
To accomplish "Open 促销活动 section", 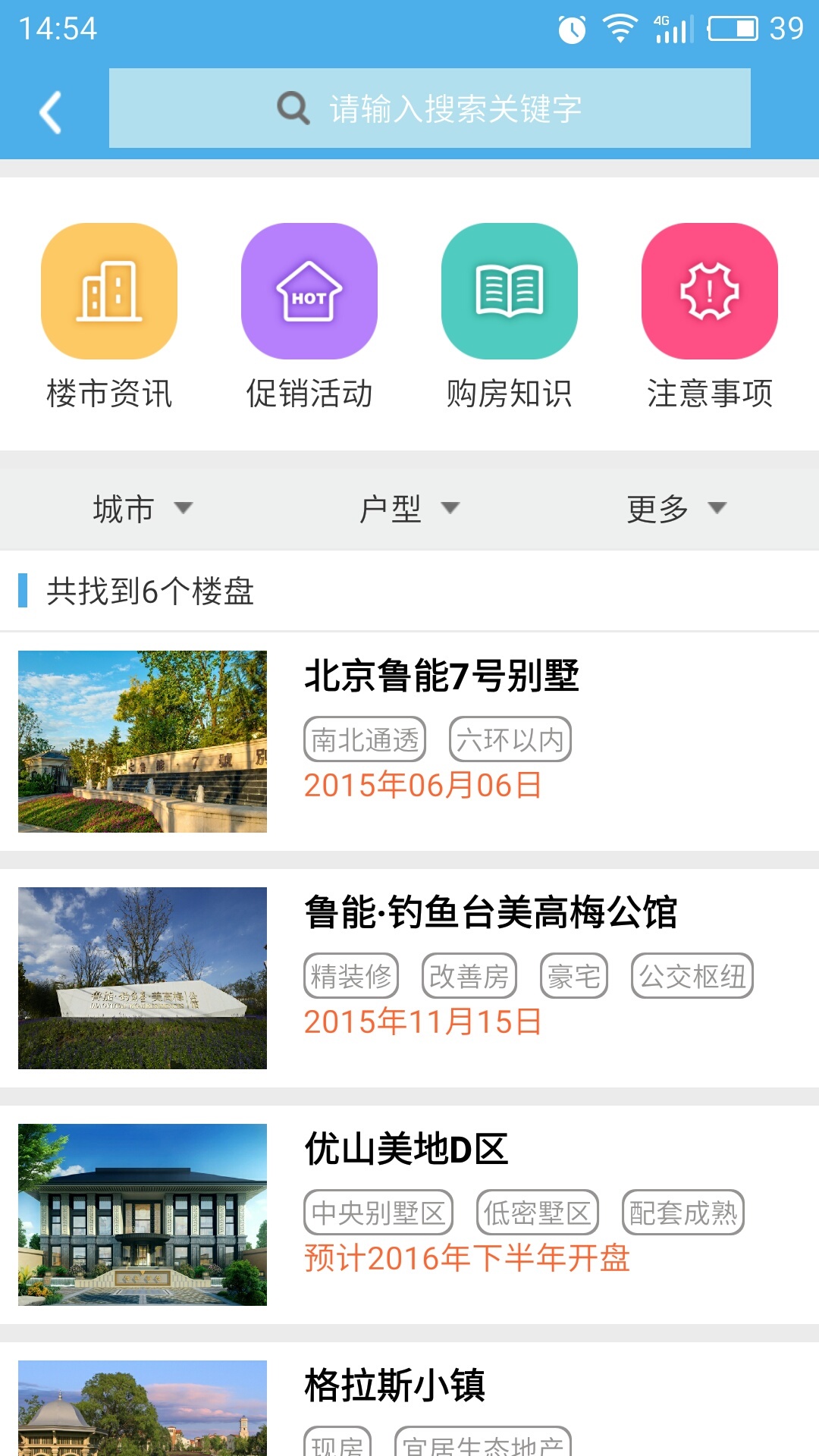I will [x=309, y=315].
